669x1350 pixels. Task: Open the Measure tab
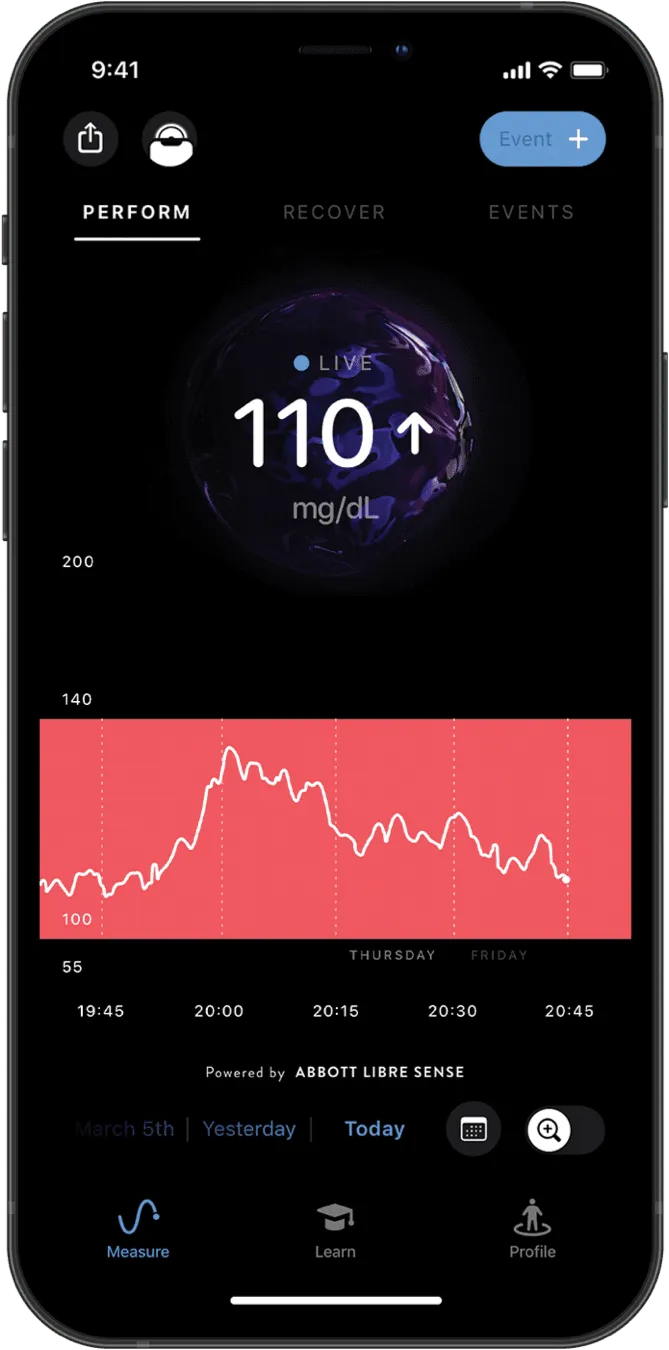click(x=138, y=1230)
